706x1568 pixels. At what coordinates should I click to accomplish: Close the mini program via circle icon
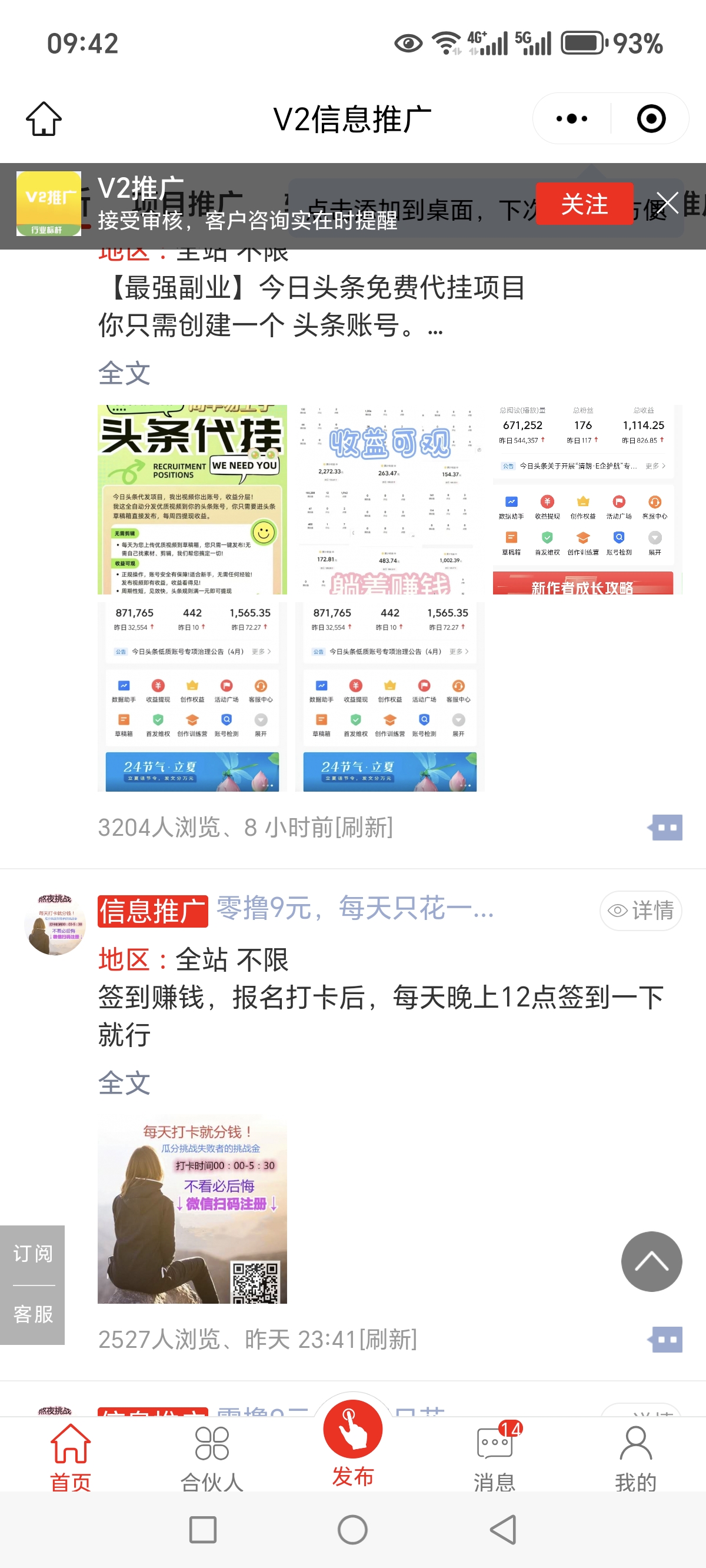click(x=651, y=119)
